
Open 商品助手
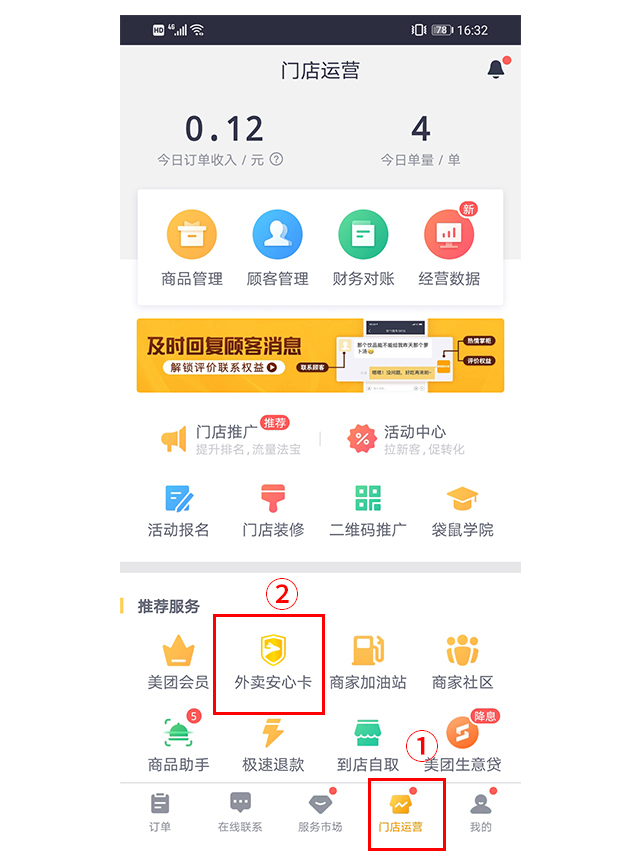click(x=179, y=745)
